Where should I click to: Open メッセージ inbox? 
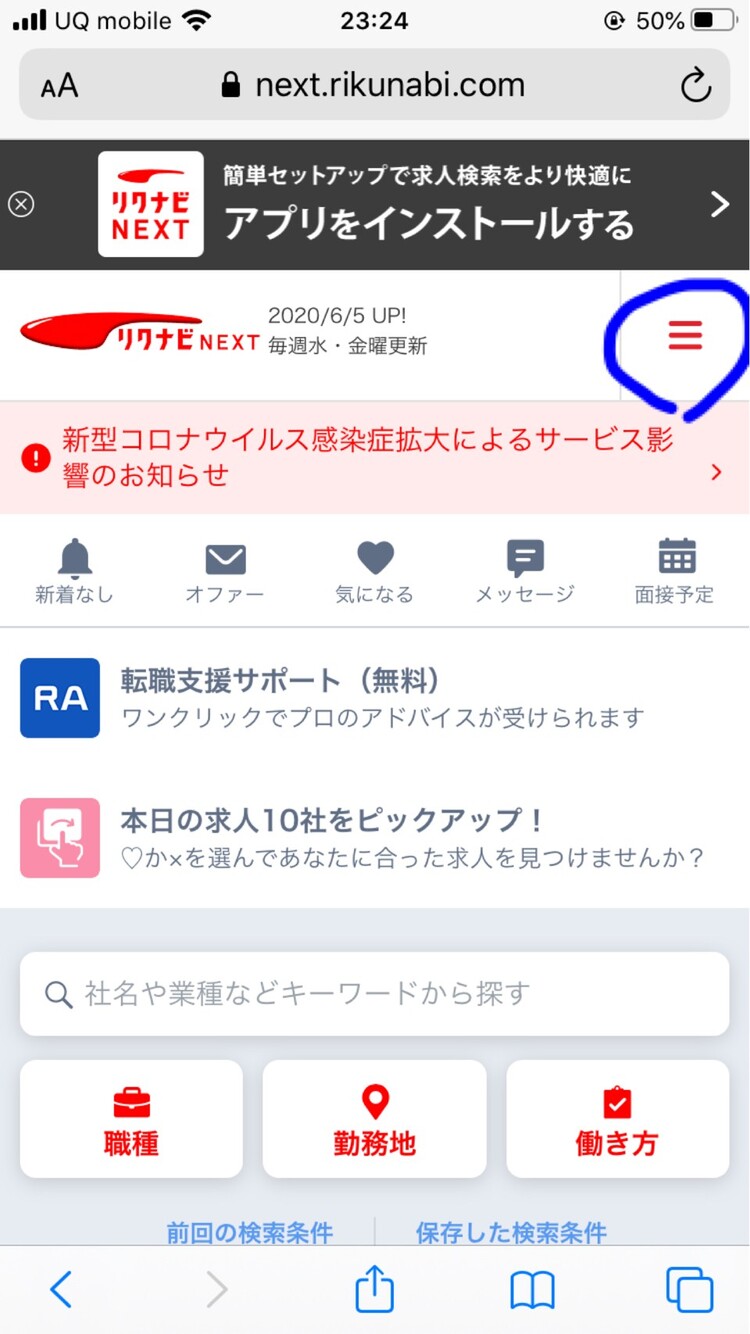(525, 571)
